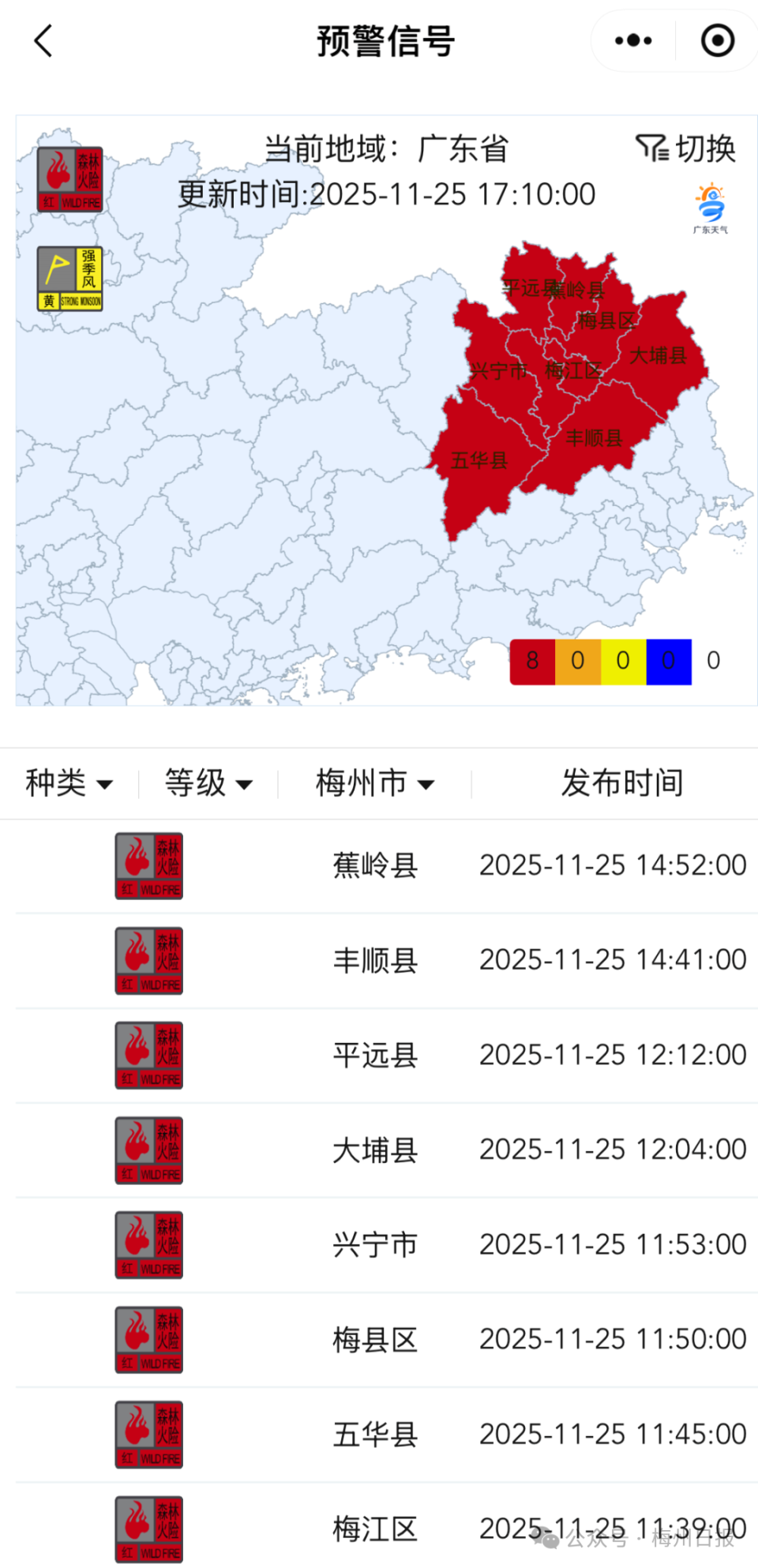This screenshot has height=1568, width=758.
Task: Click the blue segment of the warning legend bar
Action: pyautogui.click(x=668, y=661)
